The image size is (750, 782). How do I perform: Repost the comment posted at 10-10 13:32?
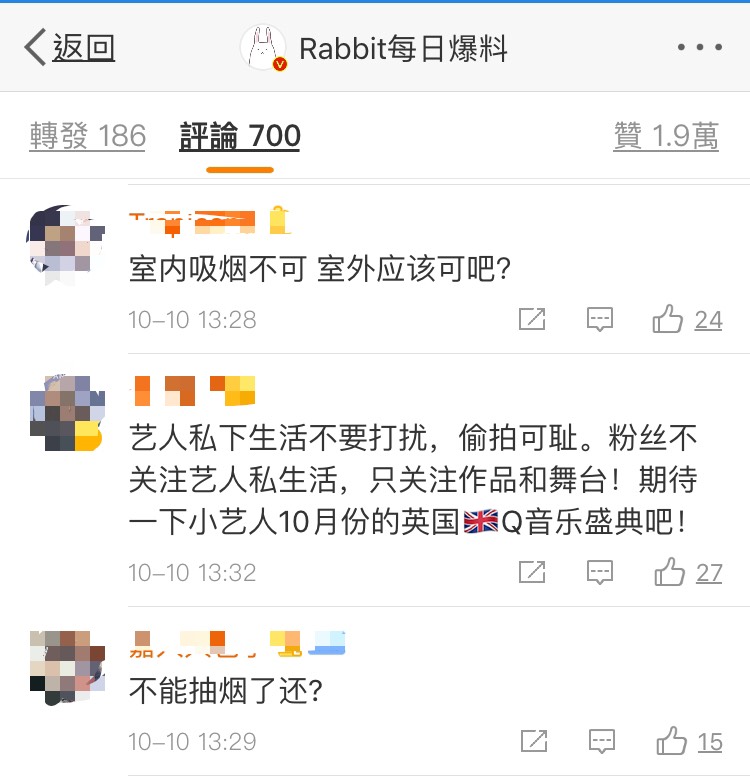tap(532, 573)
